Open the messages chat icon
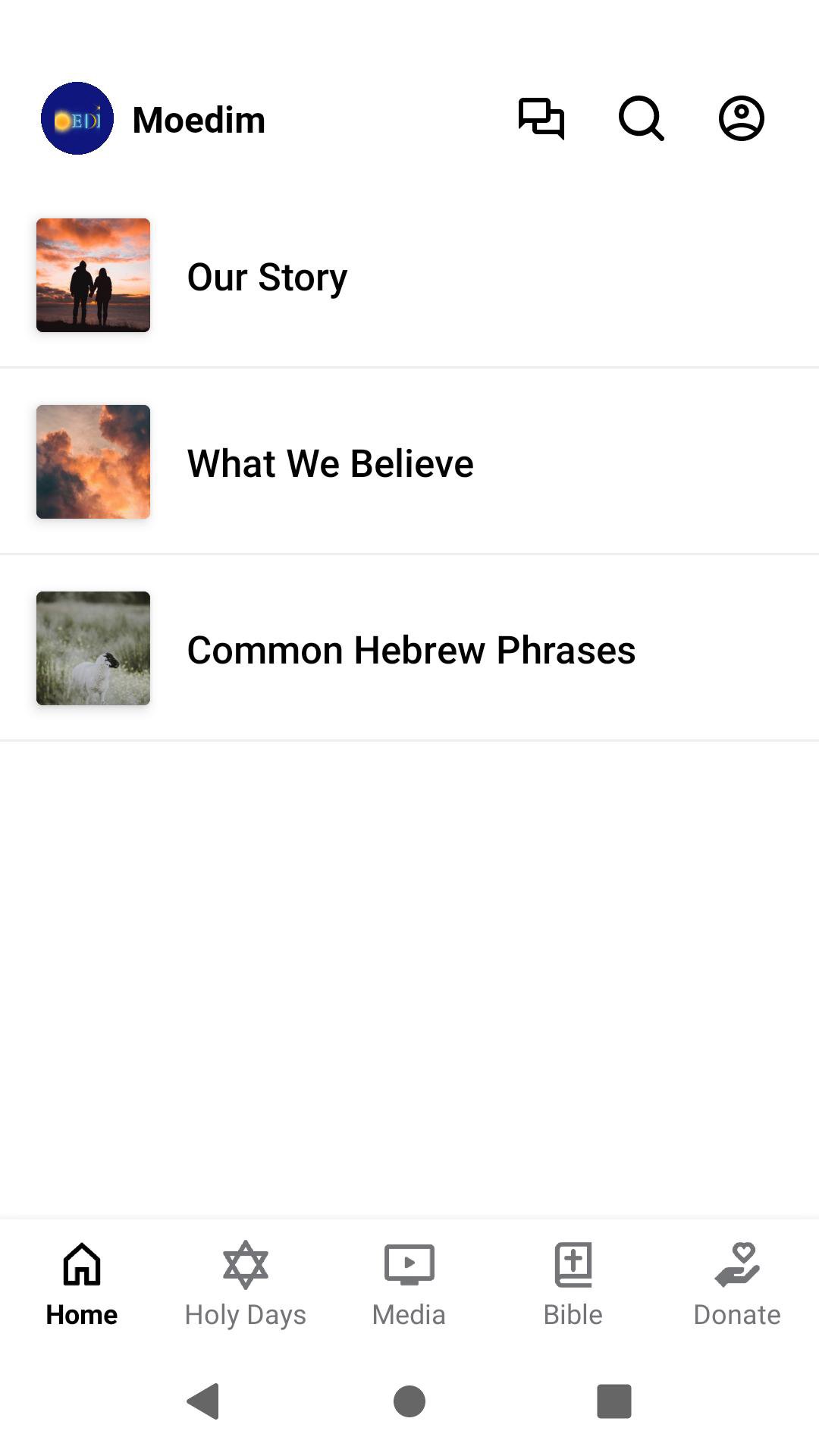Image resolution: width=819 pixels, height=1456 pixels. 541,119
